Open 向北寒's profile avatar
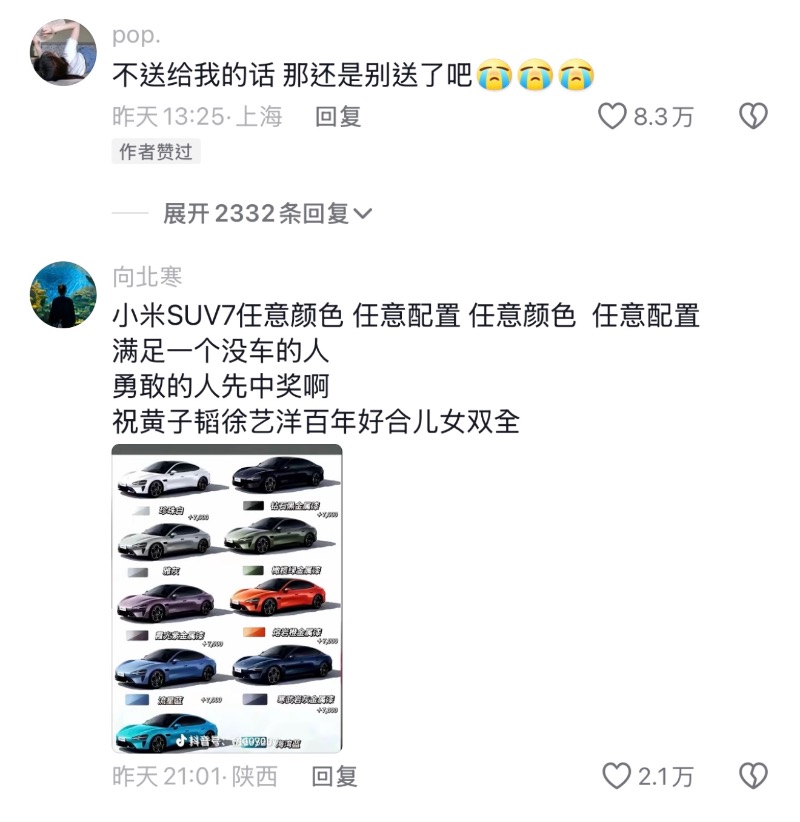The width and height of the screenshot is (800, 822). pyautogui.click(x=64, y=295)
